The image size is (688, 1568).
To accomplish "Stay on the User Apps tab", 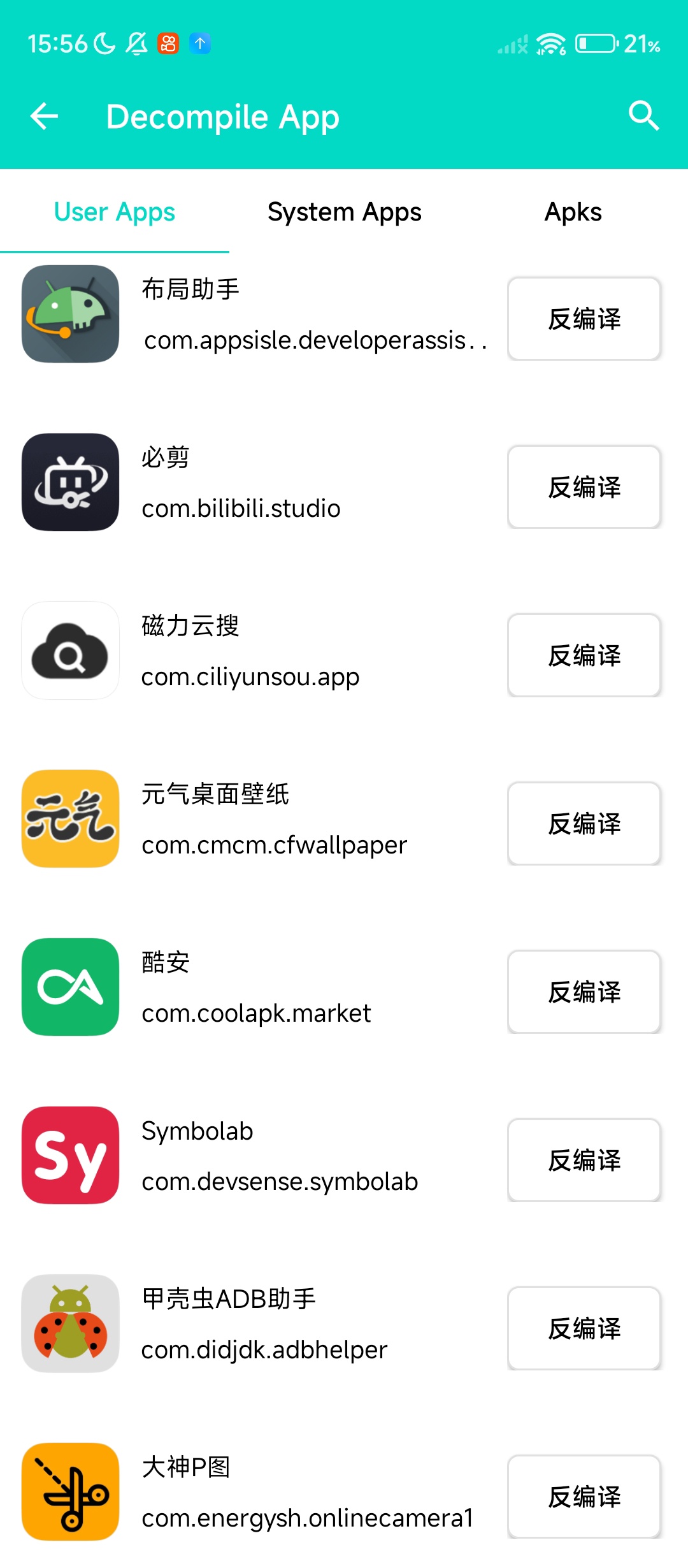I will [115, 212].
